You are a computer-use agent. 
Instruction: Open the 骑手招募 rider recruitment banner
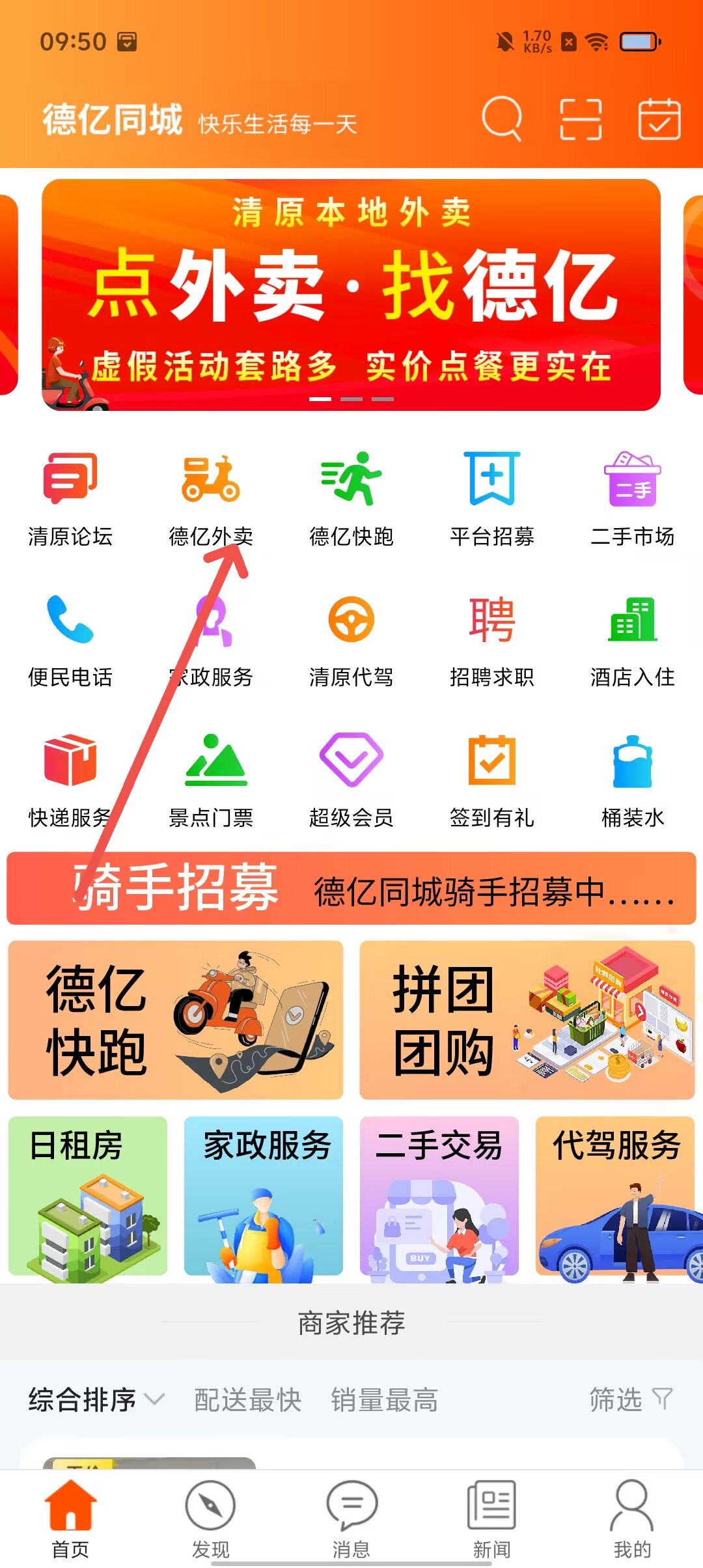pos(351,889)
